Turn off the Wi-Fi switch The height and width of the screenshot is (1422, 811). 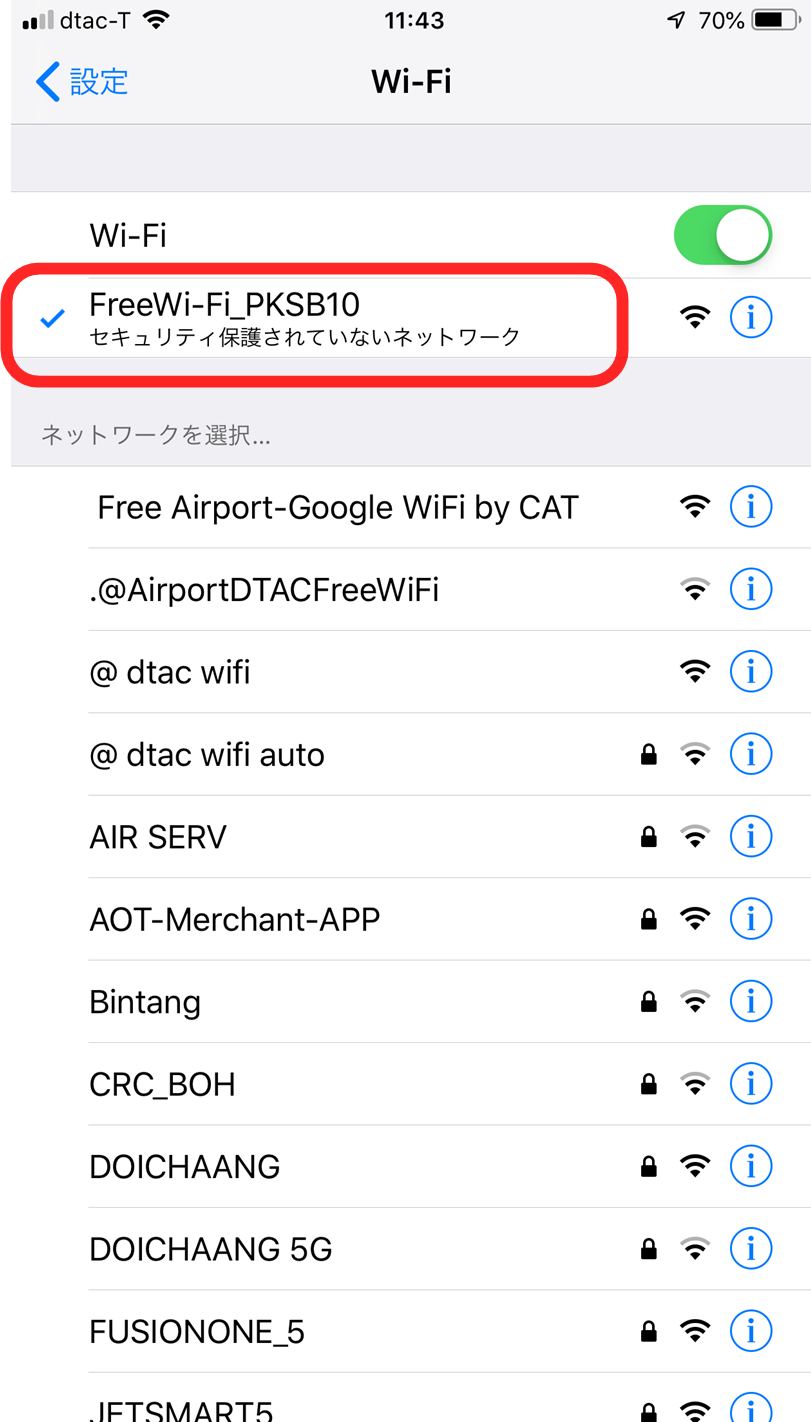(x=722, y=236)
